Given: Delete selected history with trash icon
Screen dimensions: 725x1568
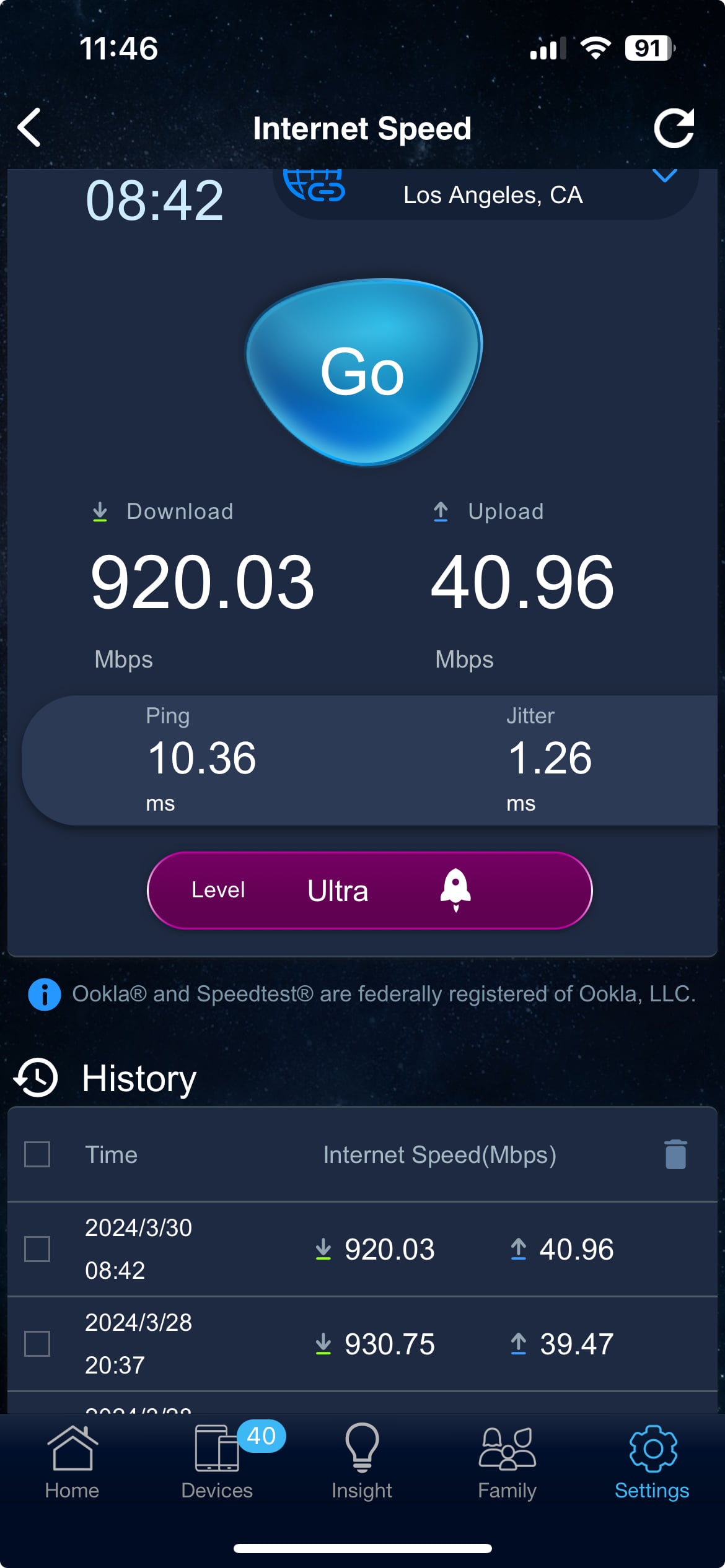Looking at the screenshot, I should [675, 1154].
